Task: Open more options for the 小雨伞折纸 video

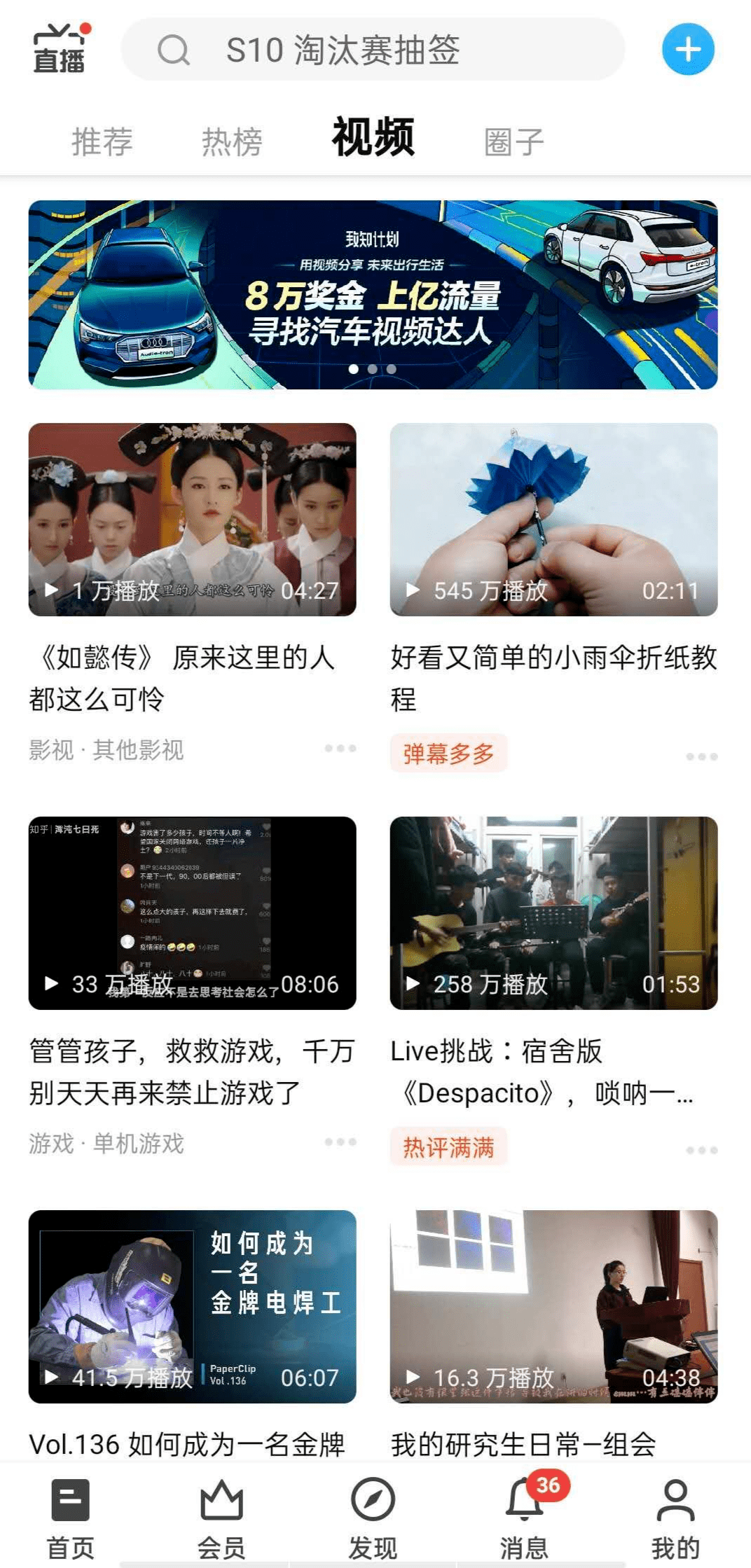Action: [701, 756]
